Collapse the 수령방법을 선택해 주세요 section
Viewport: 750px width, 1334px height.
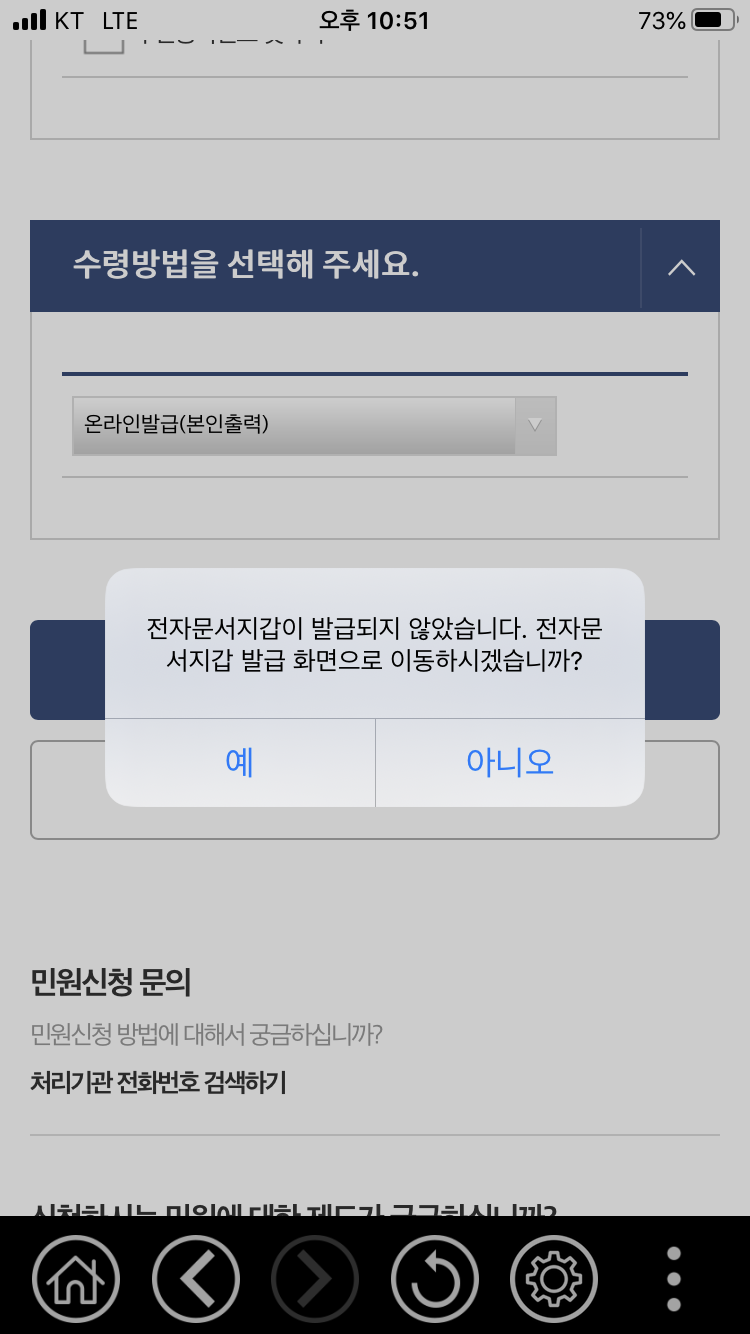point(681,267)
